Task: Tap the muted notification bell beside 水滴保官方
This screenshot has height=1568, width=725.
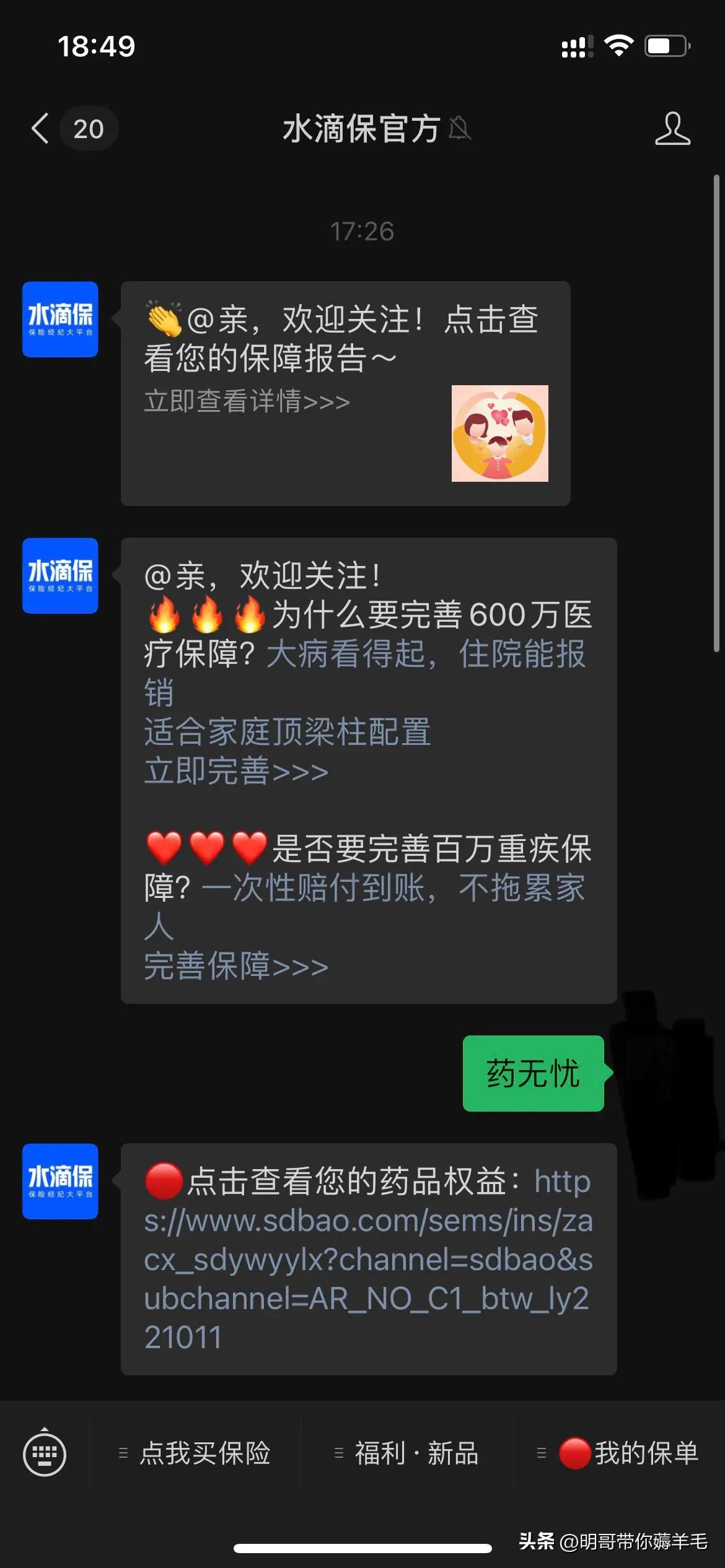Action: tap(459, 128)
